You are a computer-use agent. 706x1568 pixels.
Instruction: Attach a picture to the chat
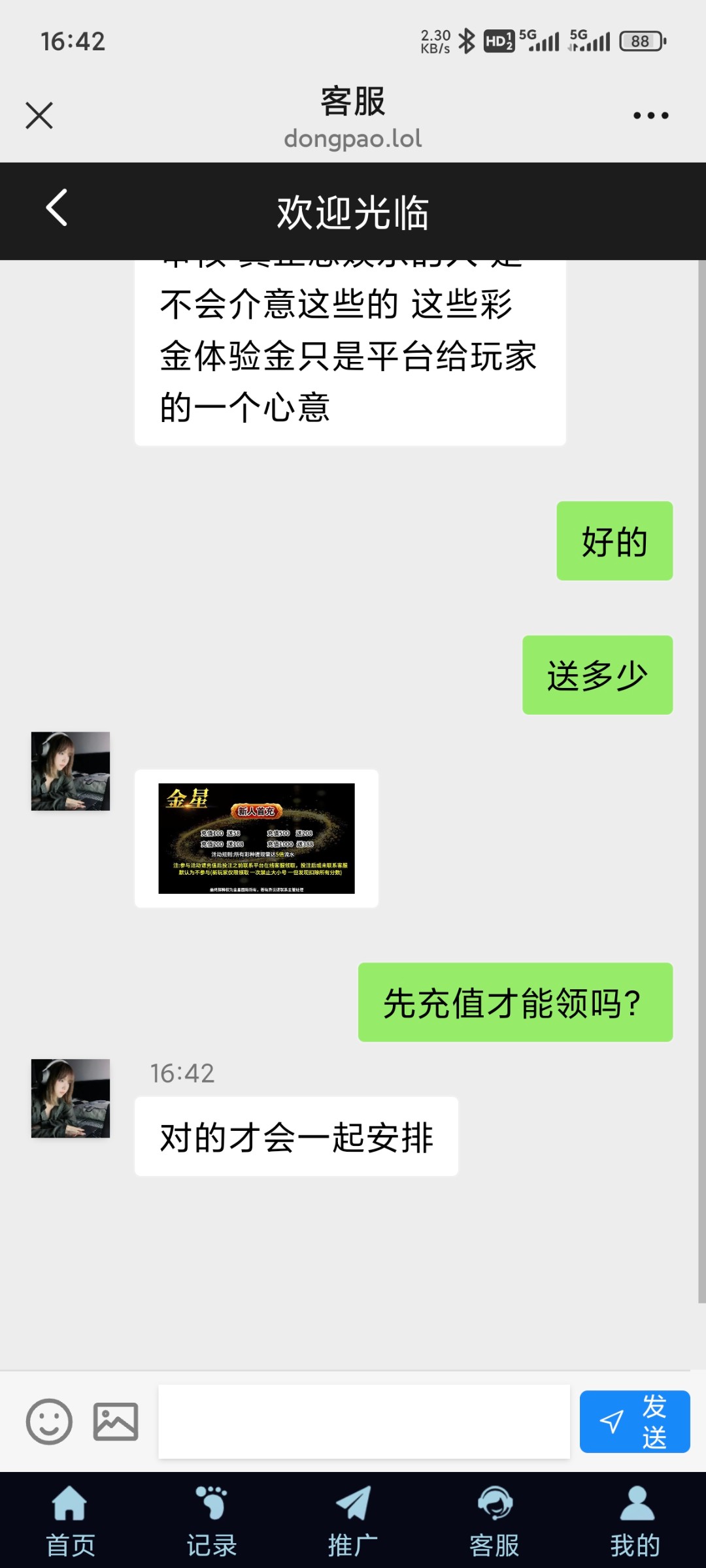tap(116, 1421)
